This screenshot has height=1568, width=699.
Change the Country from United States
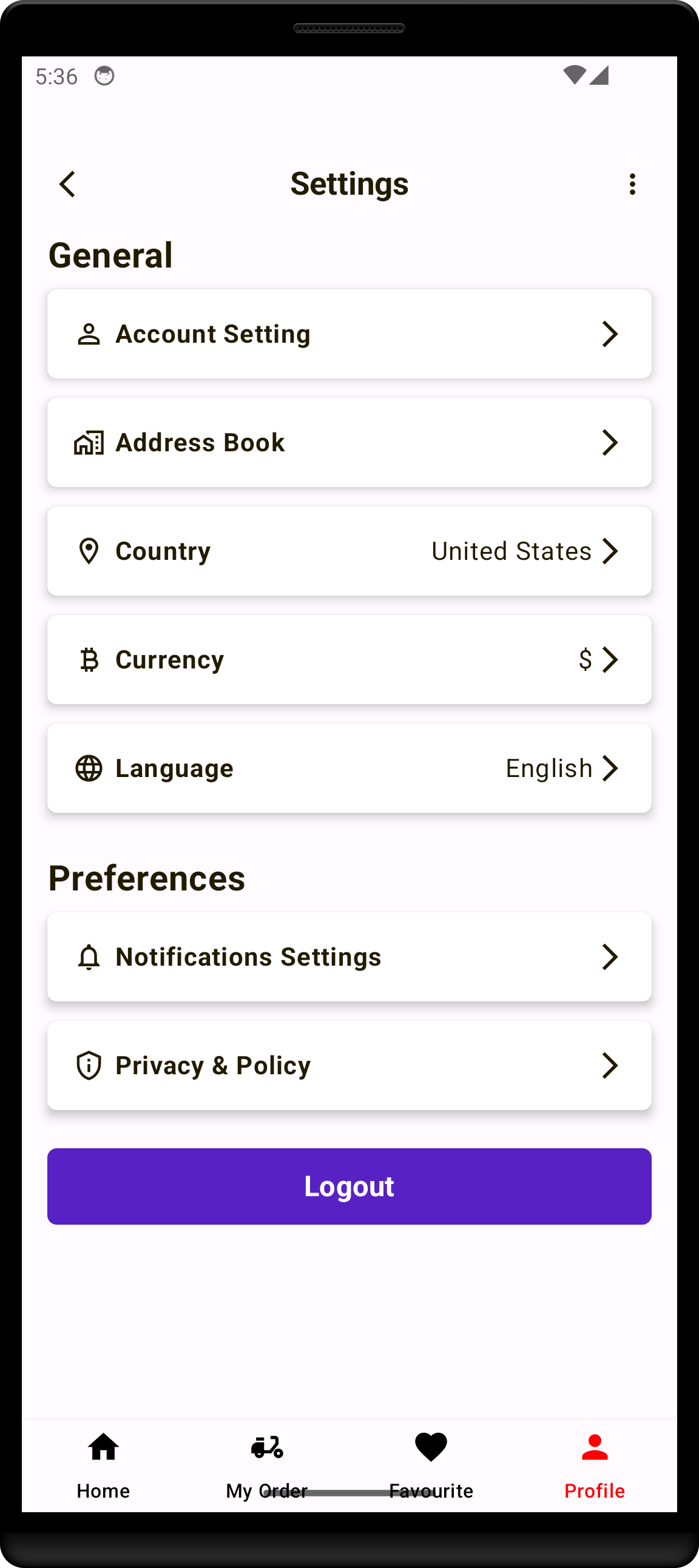click(x=349, y=551)
